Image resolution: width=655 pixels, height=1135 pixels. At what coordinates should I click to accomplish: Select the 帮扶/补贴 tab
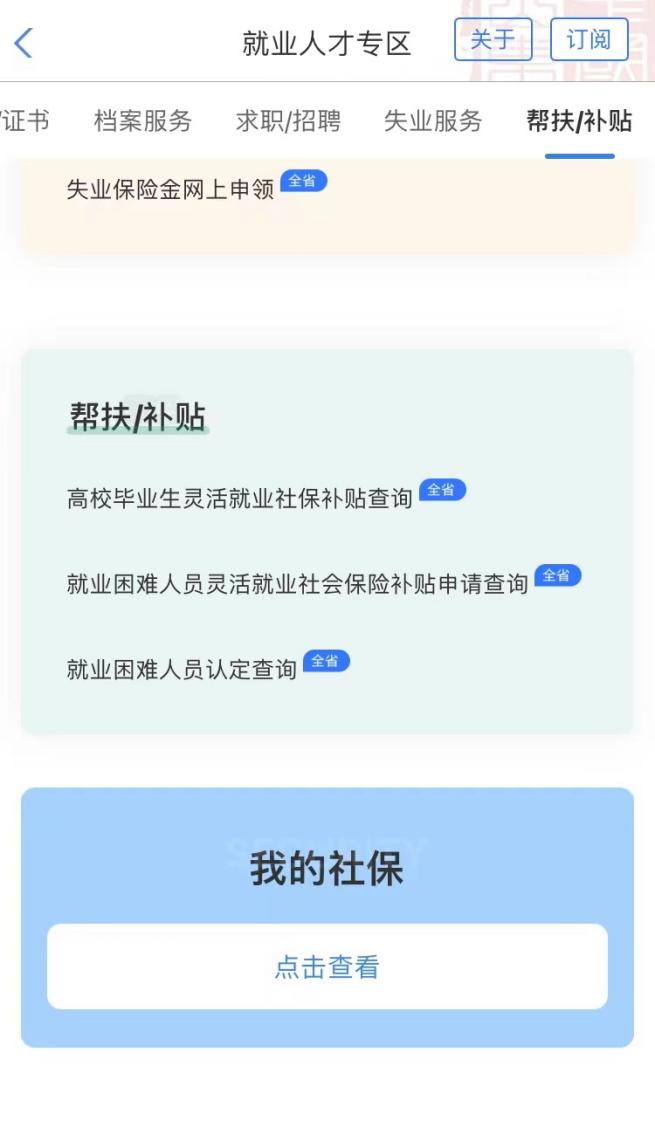pos(579,122)
